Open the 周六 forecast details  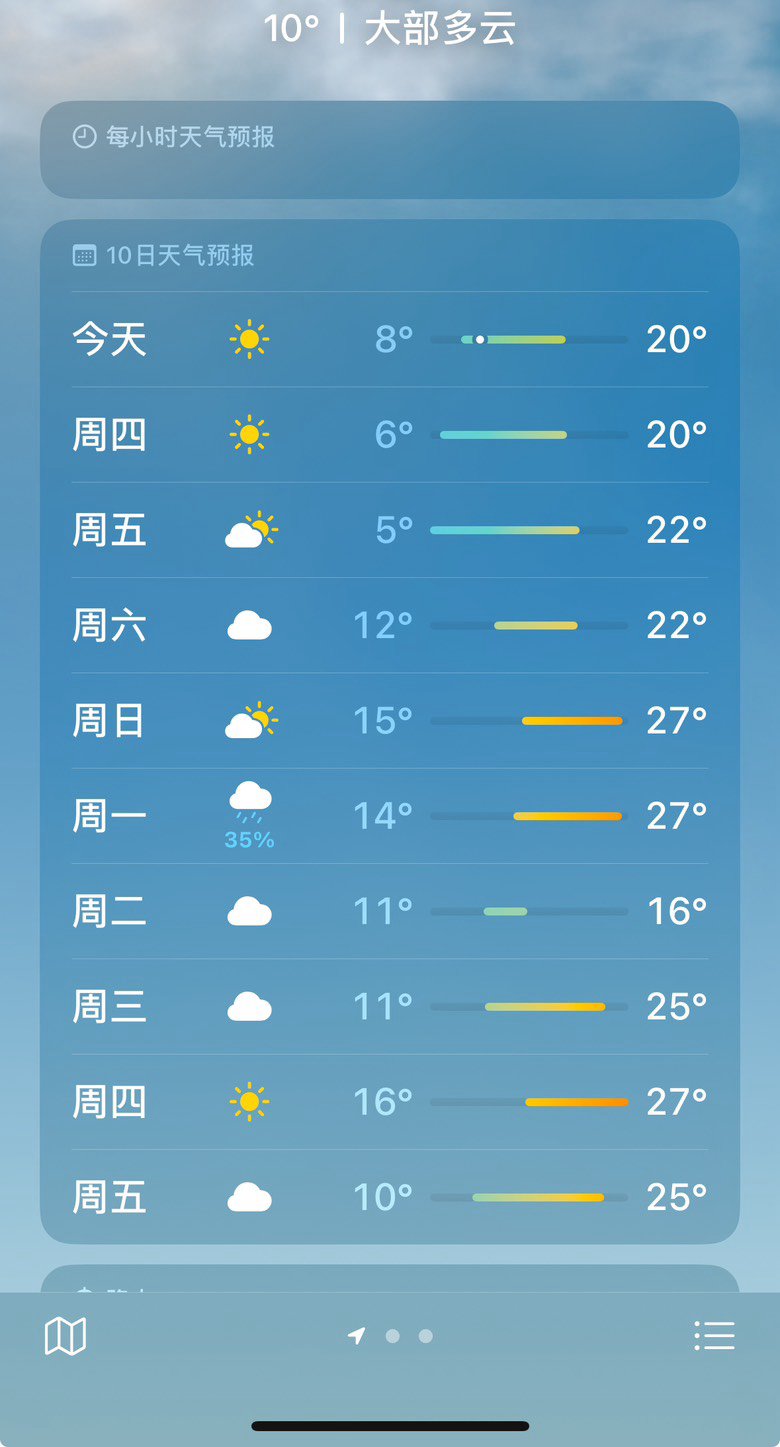pyautogui.click(x=390, y=626)
